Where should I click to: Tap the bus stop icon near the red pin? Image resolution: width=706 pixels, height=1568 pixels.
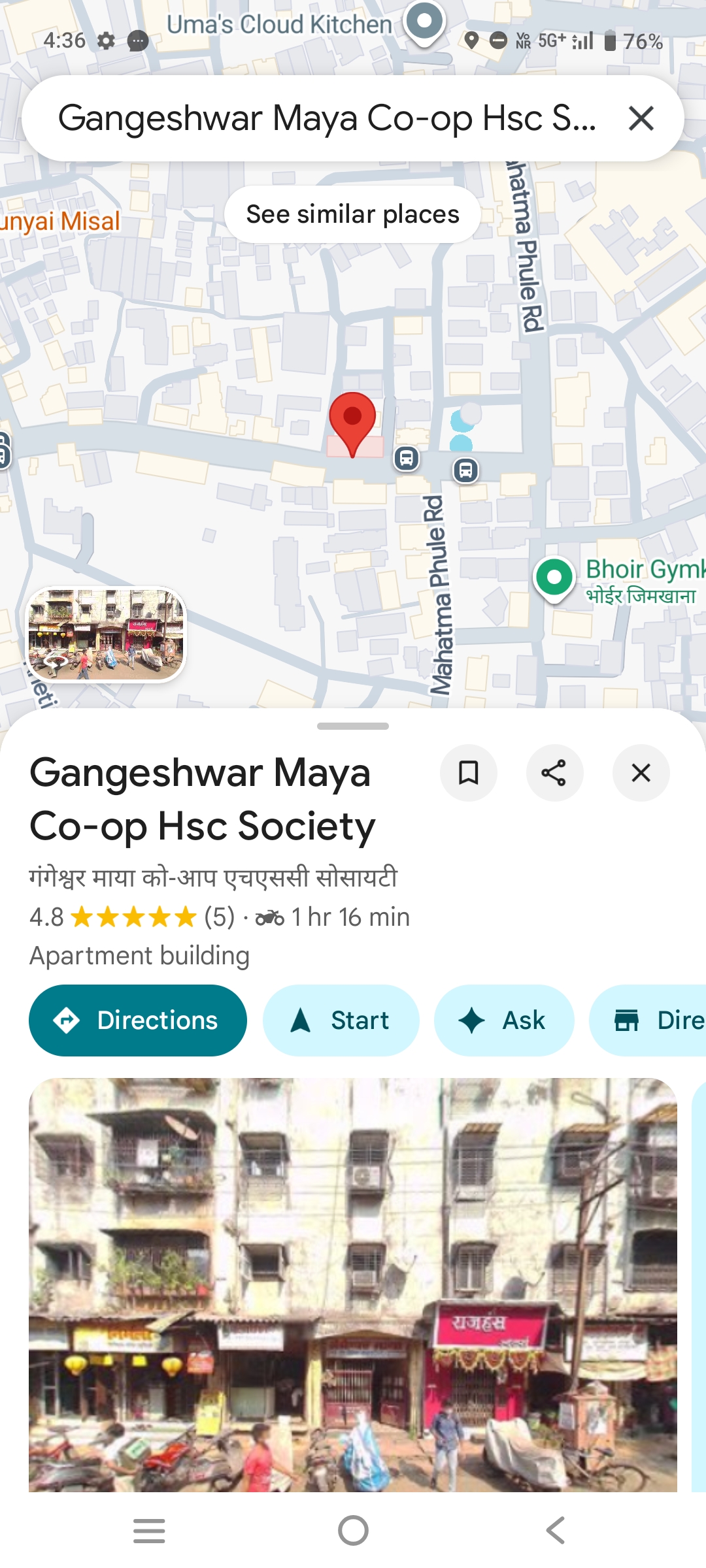[407, 459]
